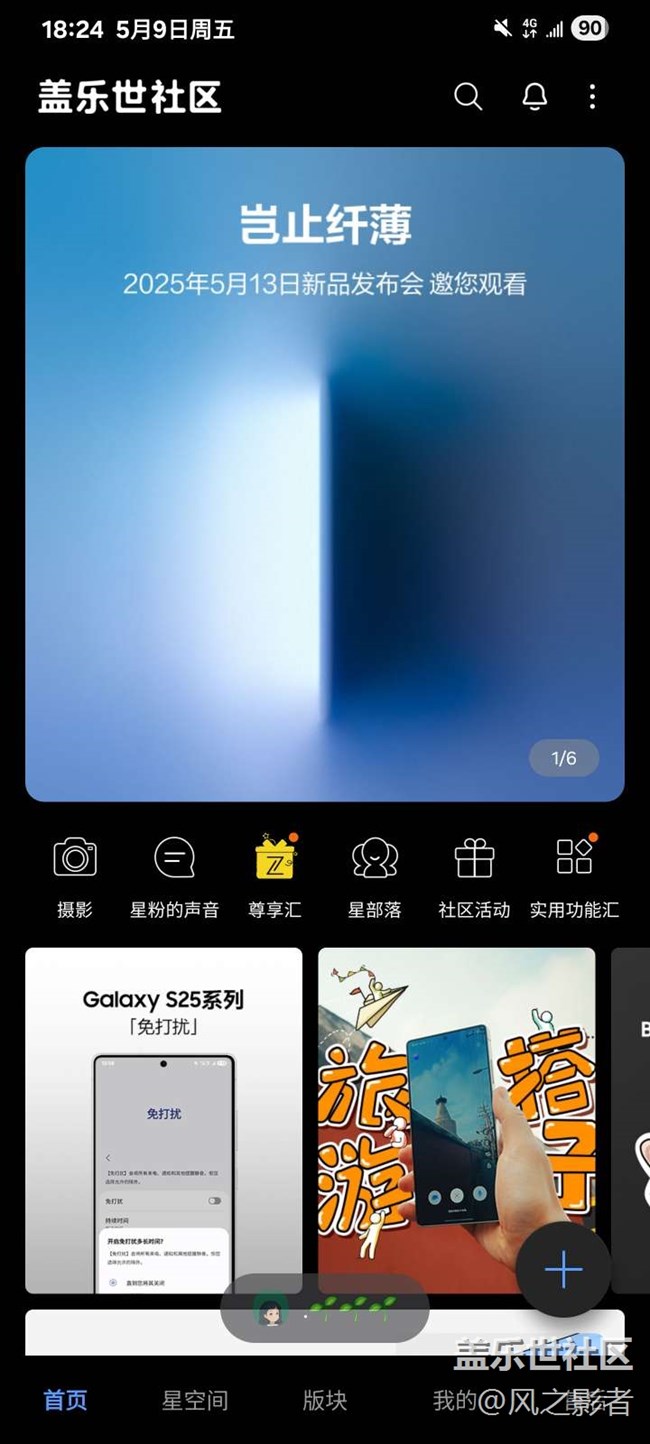
Task: Open the 摄影 section
Action: point(75,876)
